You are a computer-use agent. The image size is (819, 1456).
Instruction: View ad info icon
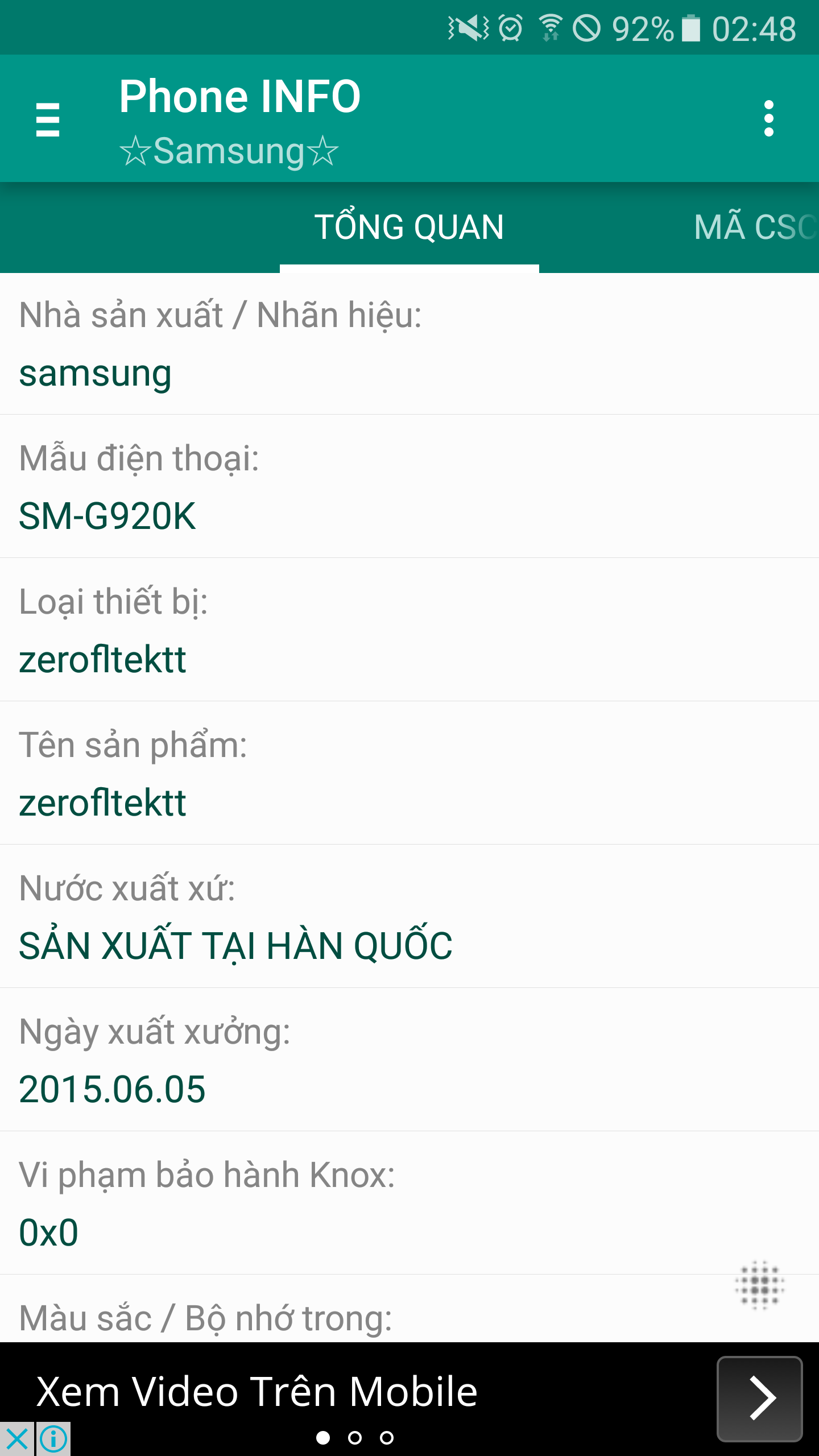click(54, 1438)
